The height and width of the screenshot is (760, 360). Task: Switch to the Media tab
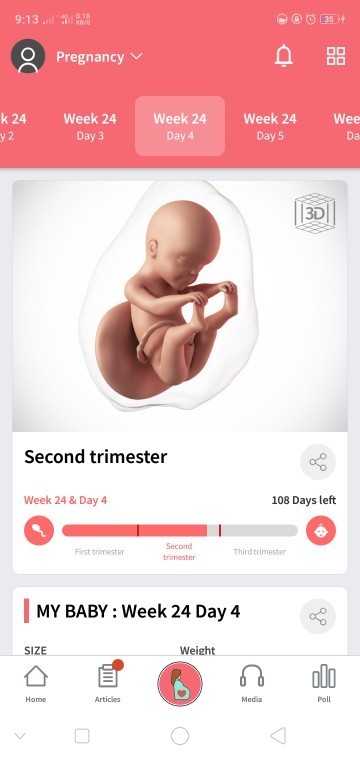coord(251,683)
